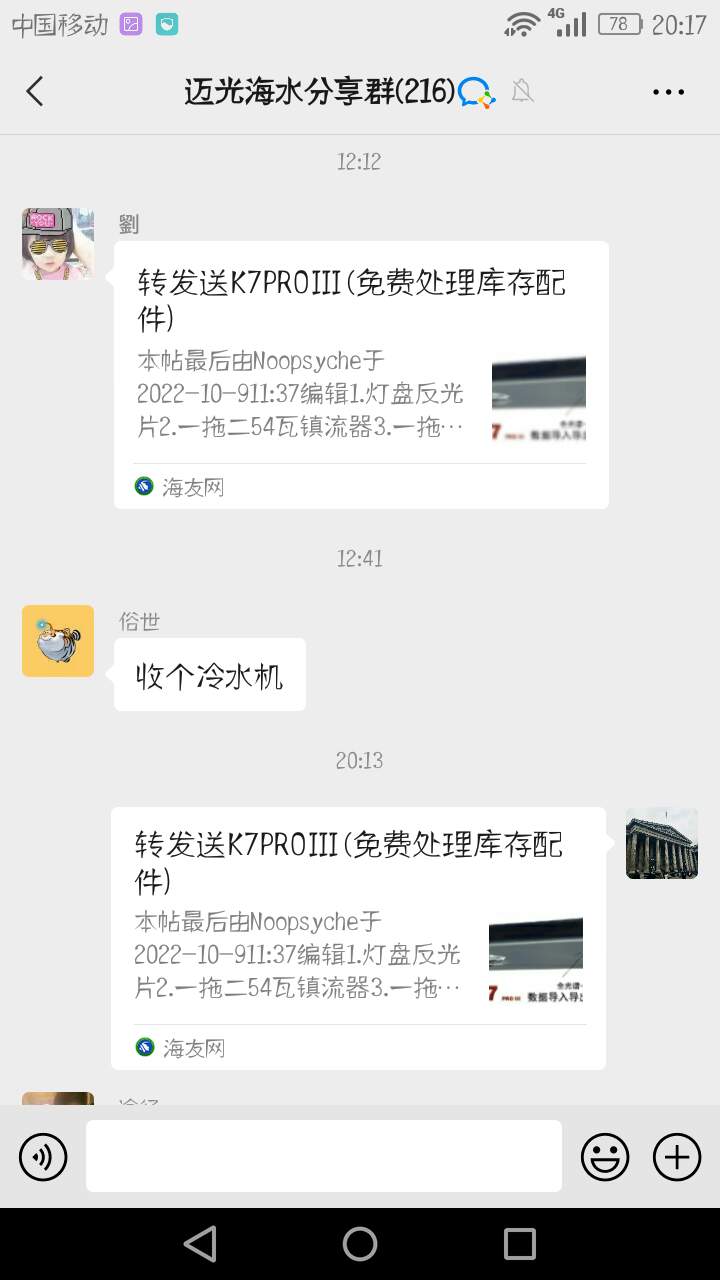This screenshot has height=1280, width=720.
Task: Open the three-dot chat options menu
Action: pos(668,92)
